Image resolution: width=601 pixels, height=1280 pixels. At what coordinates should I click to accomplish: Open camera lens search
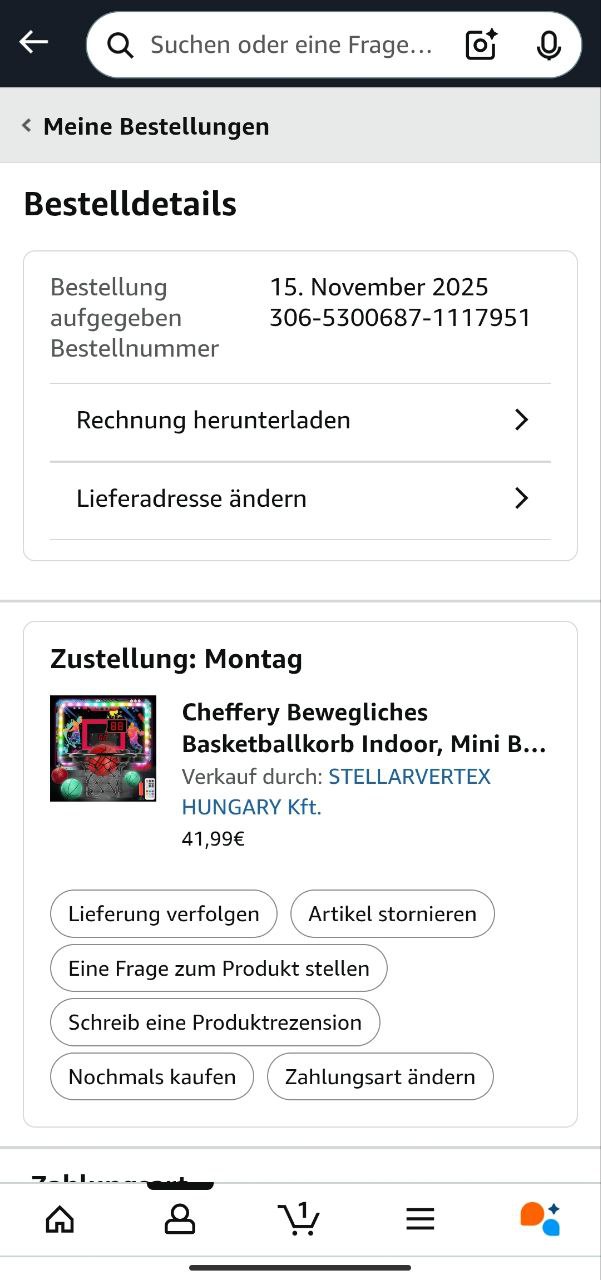pyautogui.click(x=481, y=45)
